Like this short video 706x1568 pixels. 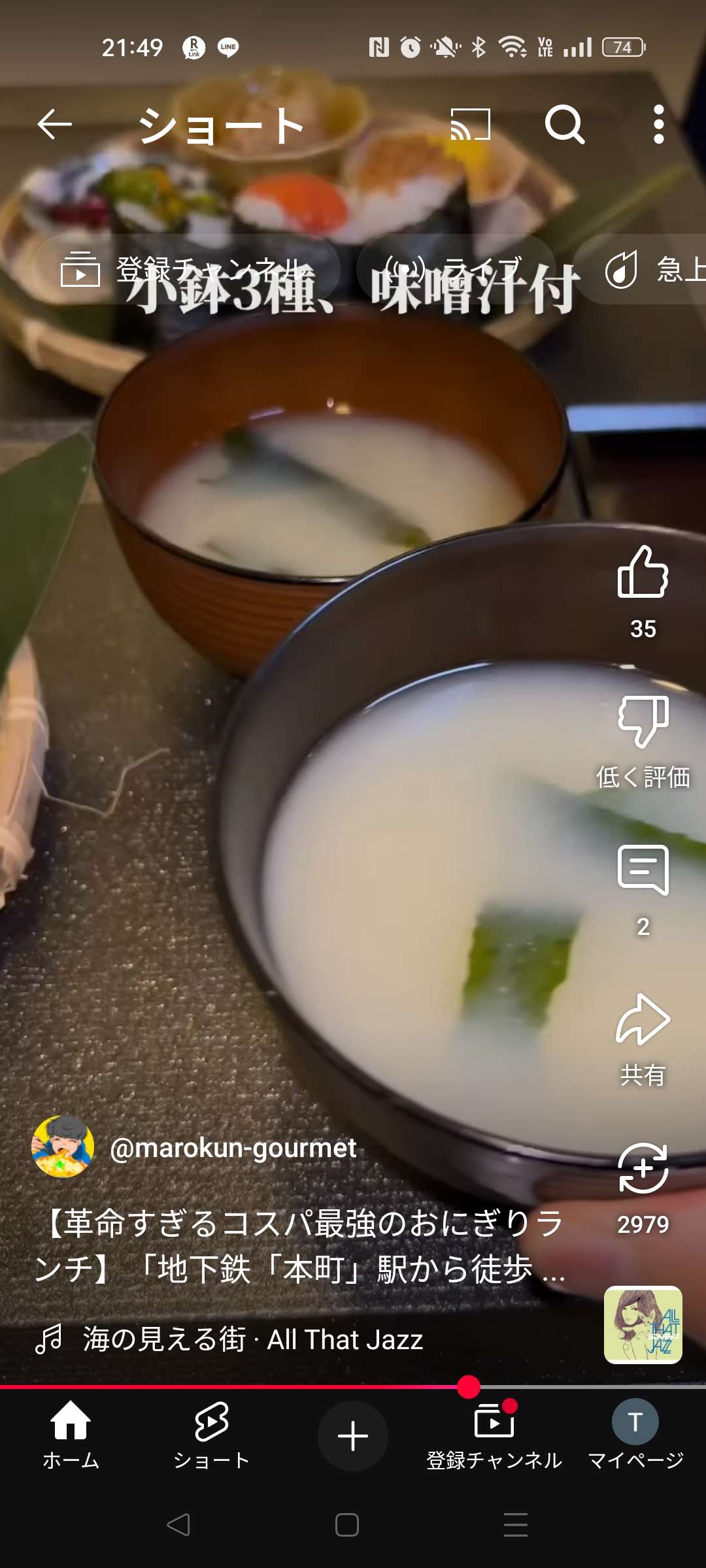(x=643, y=572)
